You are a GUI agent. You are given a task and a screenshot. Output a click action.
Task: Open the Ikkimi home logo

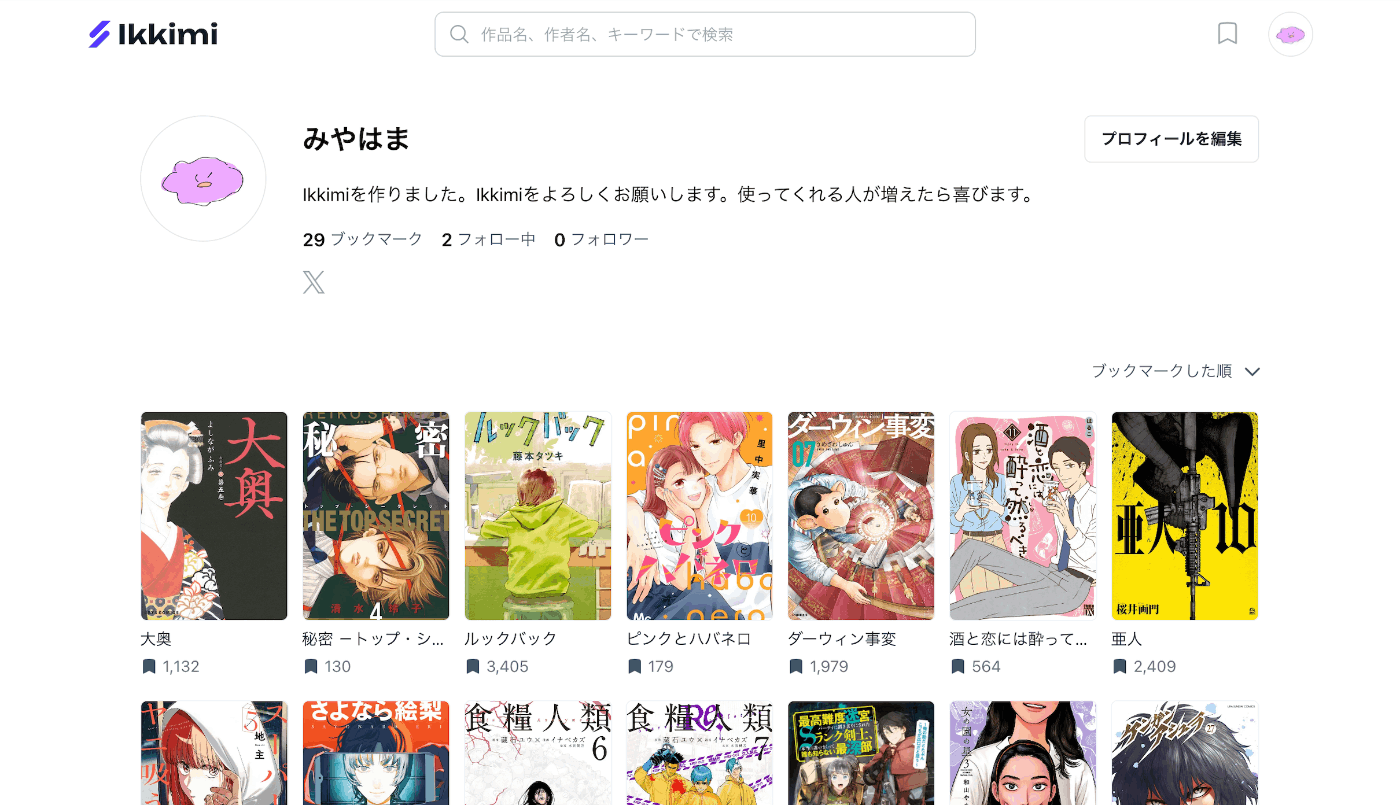153,34
